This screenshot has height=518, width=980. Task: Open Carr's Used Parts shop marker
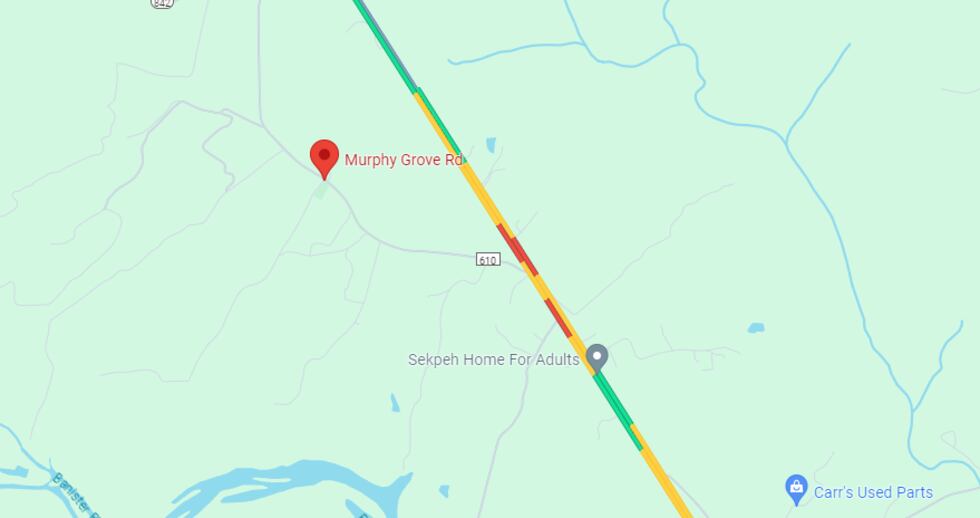(796, 489)
